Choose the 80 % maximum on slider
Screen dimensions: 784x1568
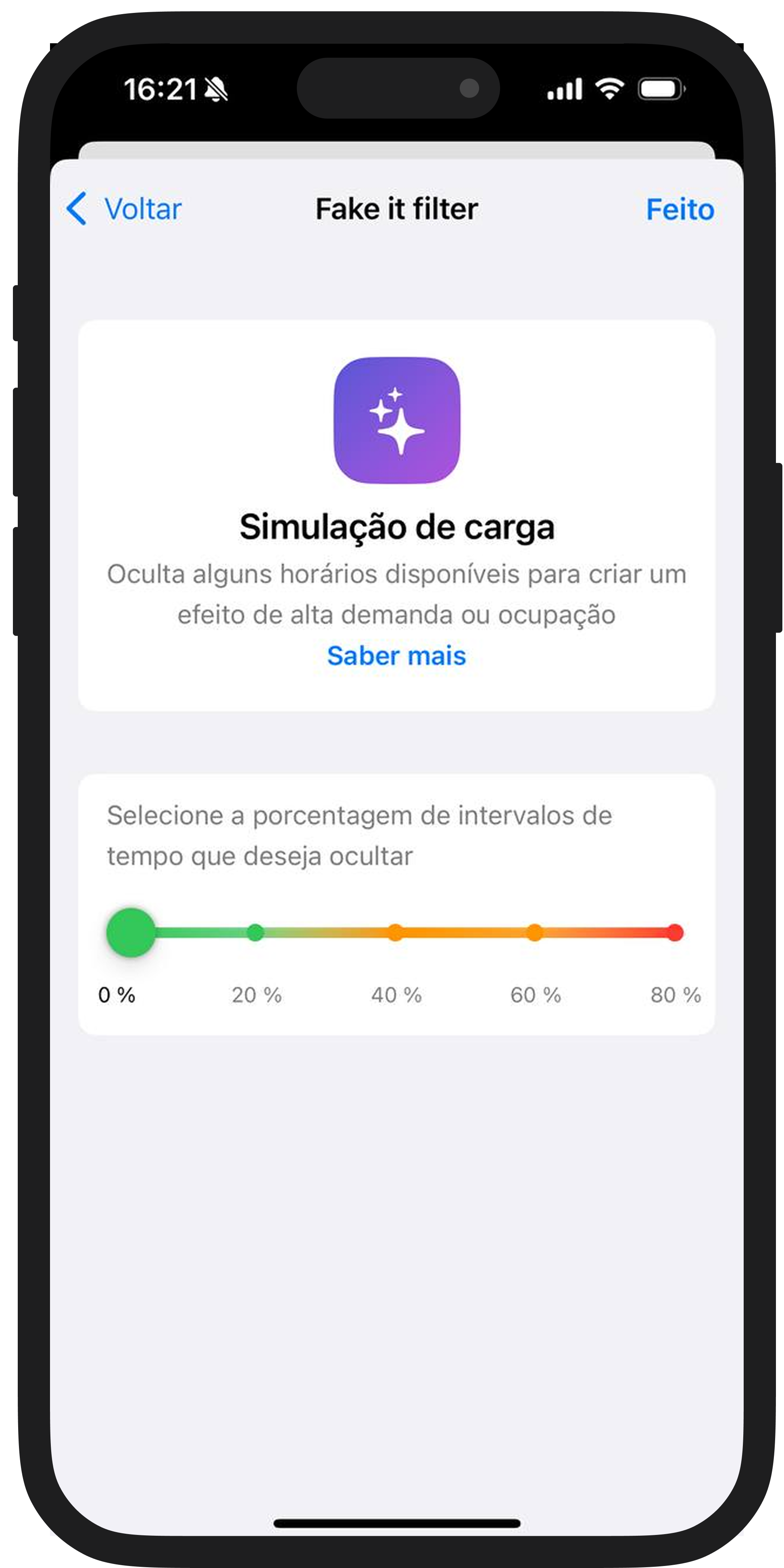coord(674,932)
